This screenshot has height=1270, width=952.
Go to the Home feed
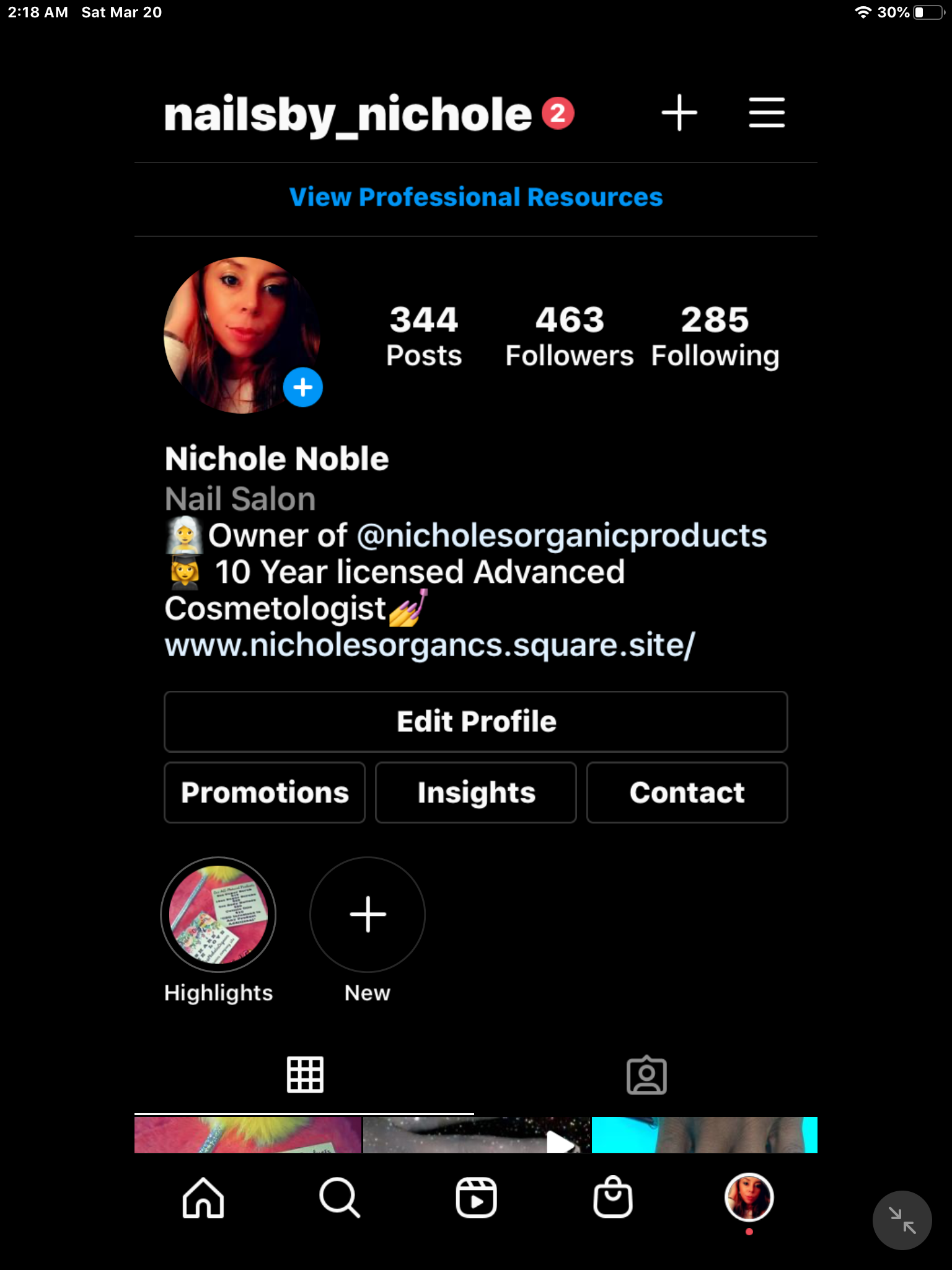pyautogui.click(x=203, y=1197)
